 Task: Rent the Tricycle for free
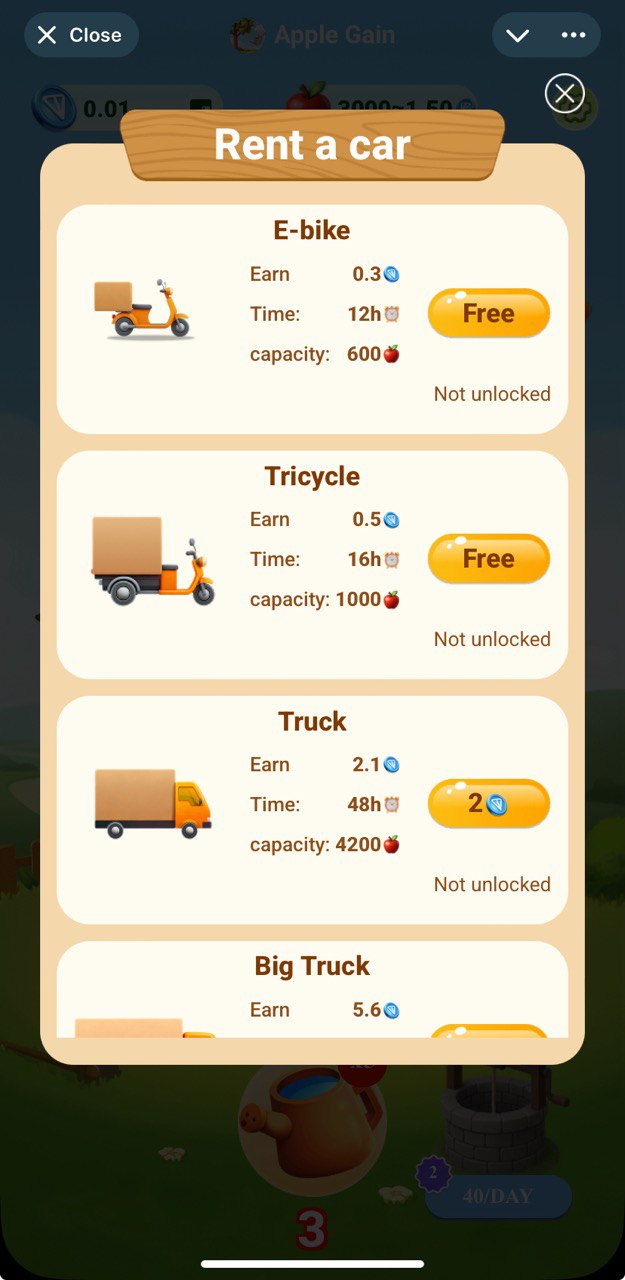488,559
